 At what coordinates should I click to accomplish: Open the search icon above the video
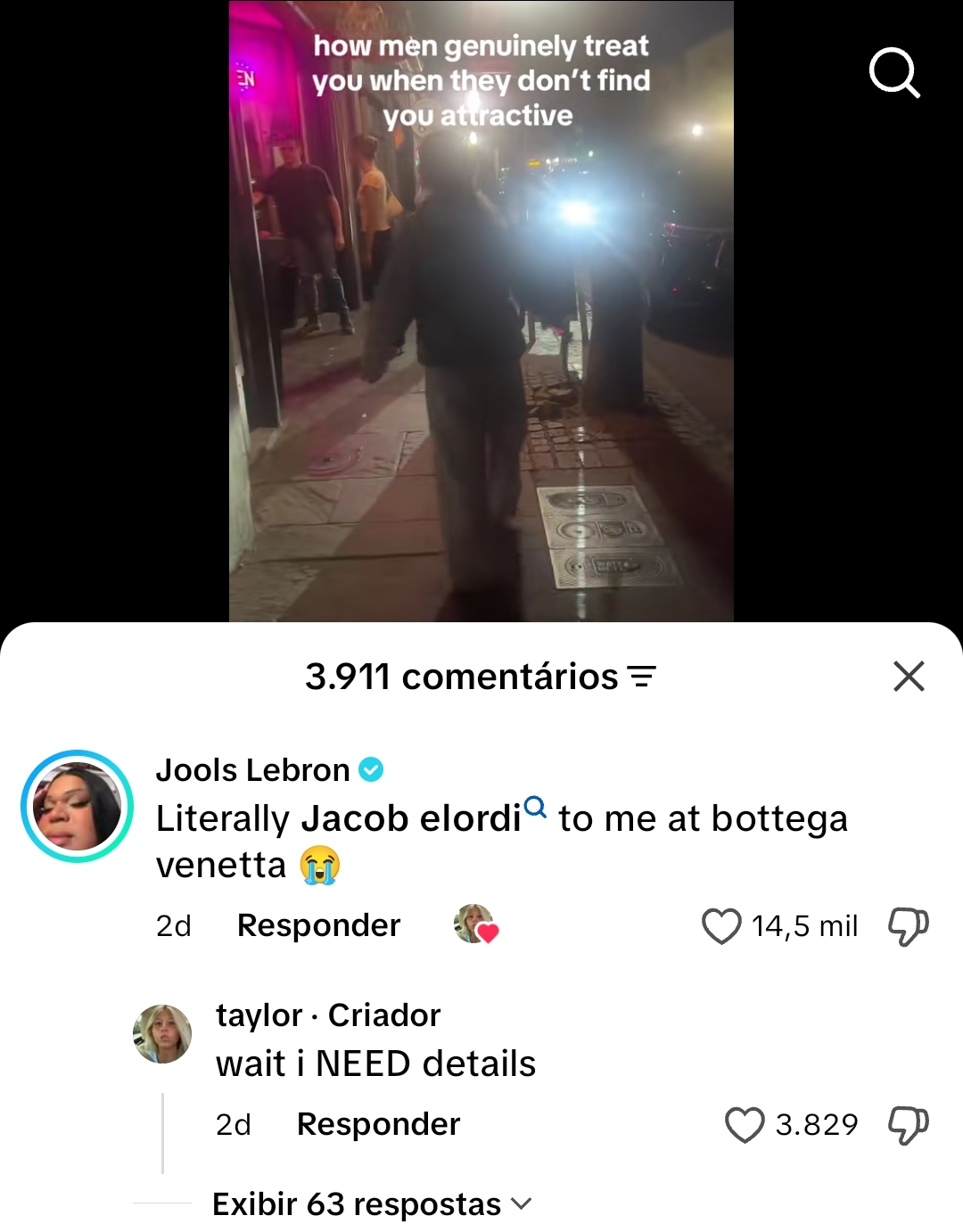[x=894, y=72]
